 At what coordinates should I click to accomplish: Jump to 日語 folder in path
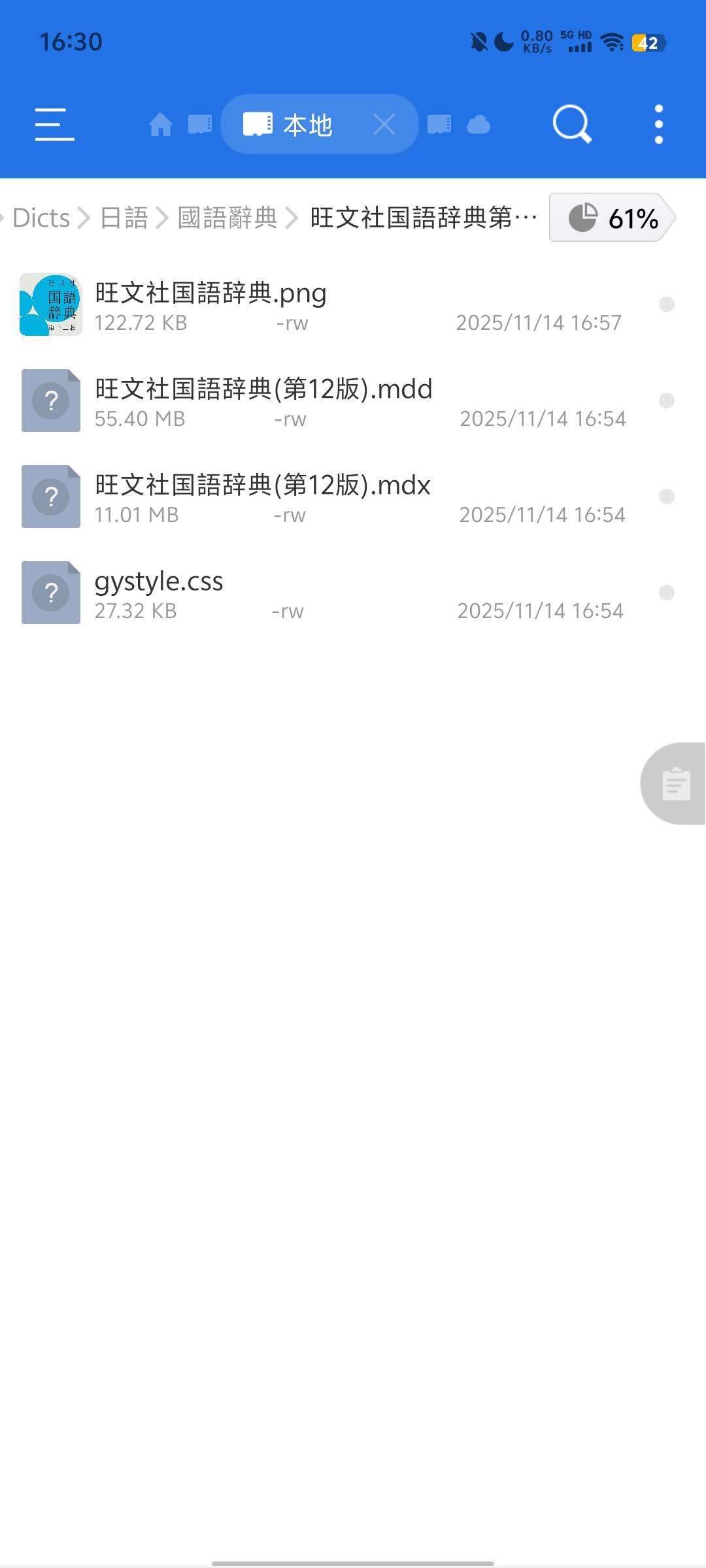[x=124, y=218]
